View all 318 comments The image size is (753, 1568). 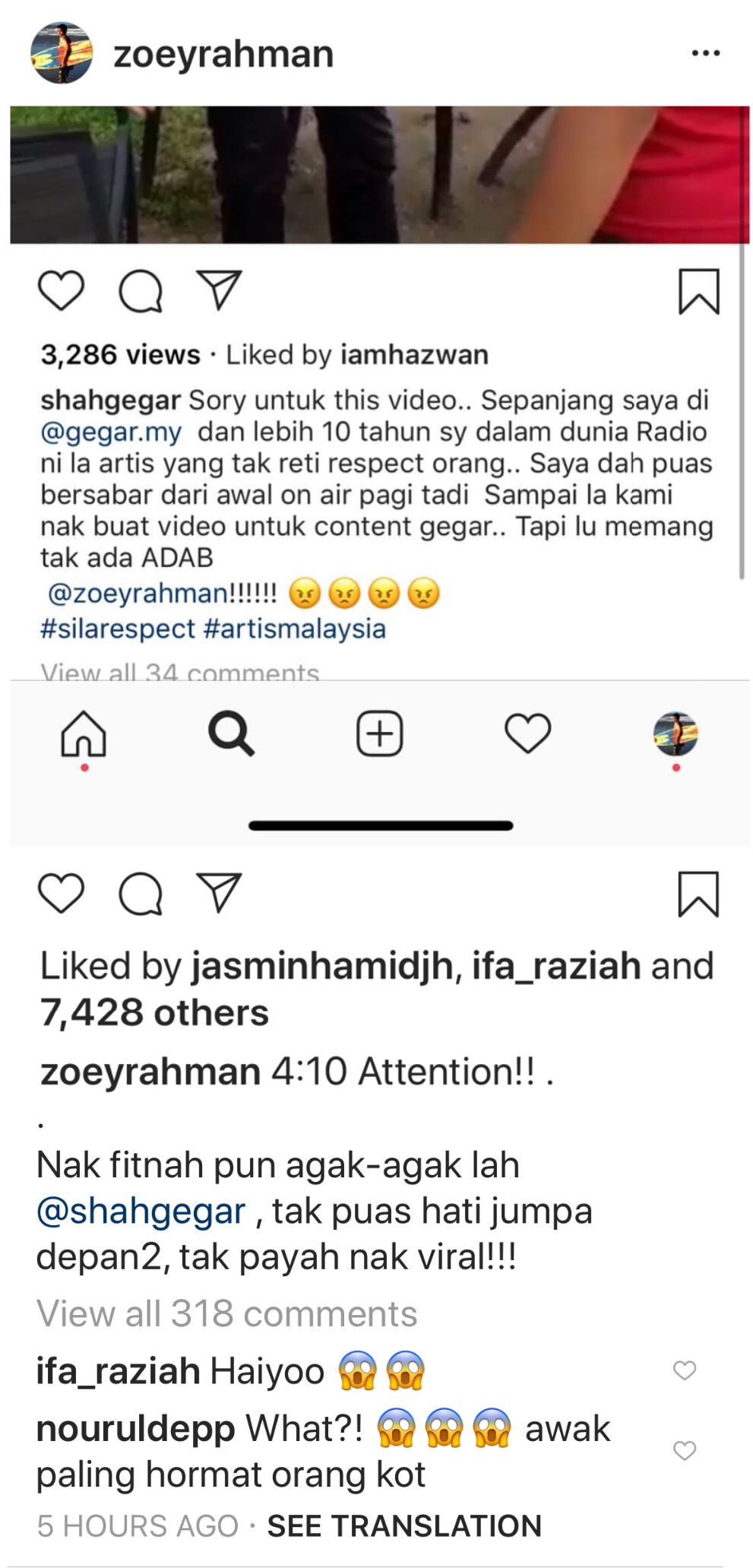tap(226, 1313)
